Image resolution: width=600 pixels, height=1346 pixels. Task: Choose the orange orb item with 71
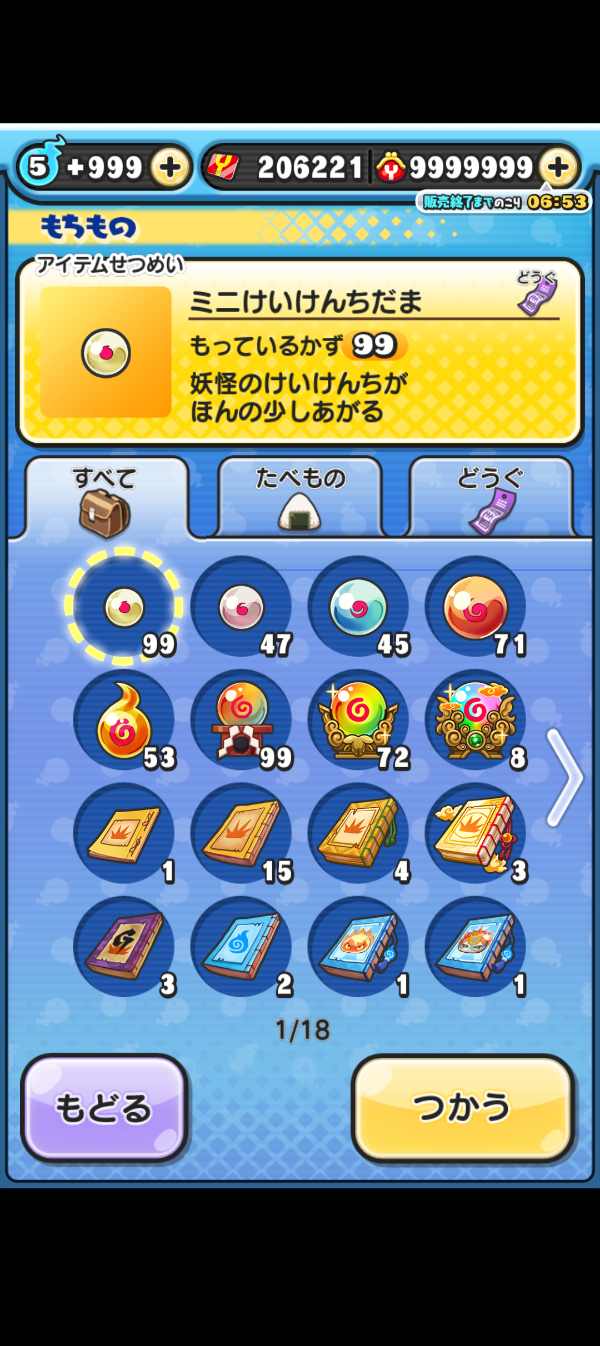(x=475, y=606)
